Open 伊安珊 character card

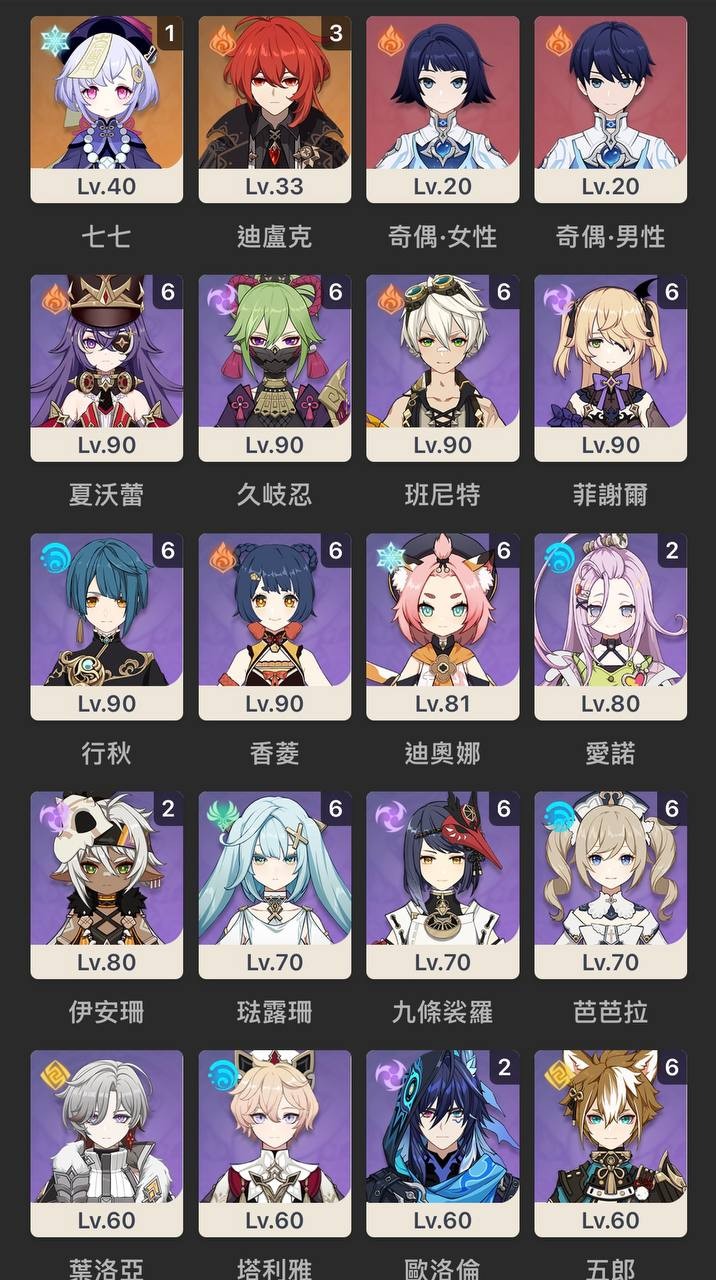pos(107,885)
